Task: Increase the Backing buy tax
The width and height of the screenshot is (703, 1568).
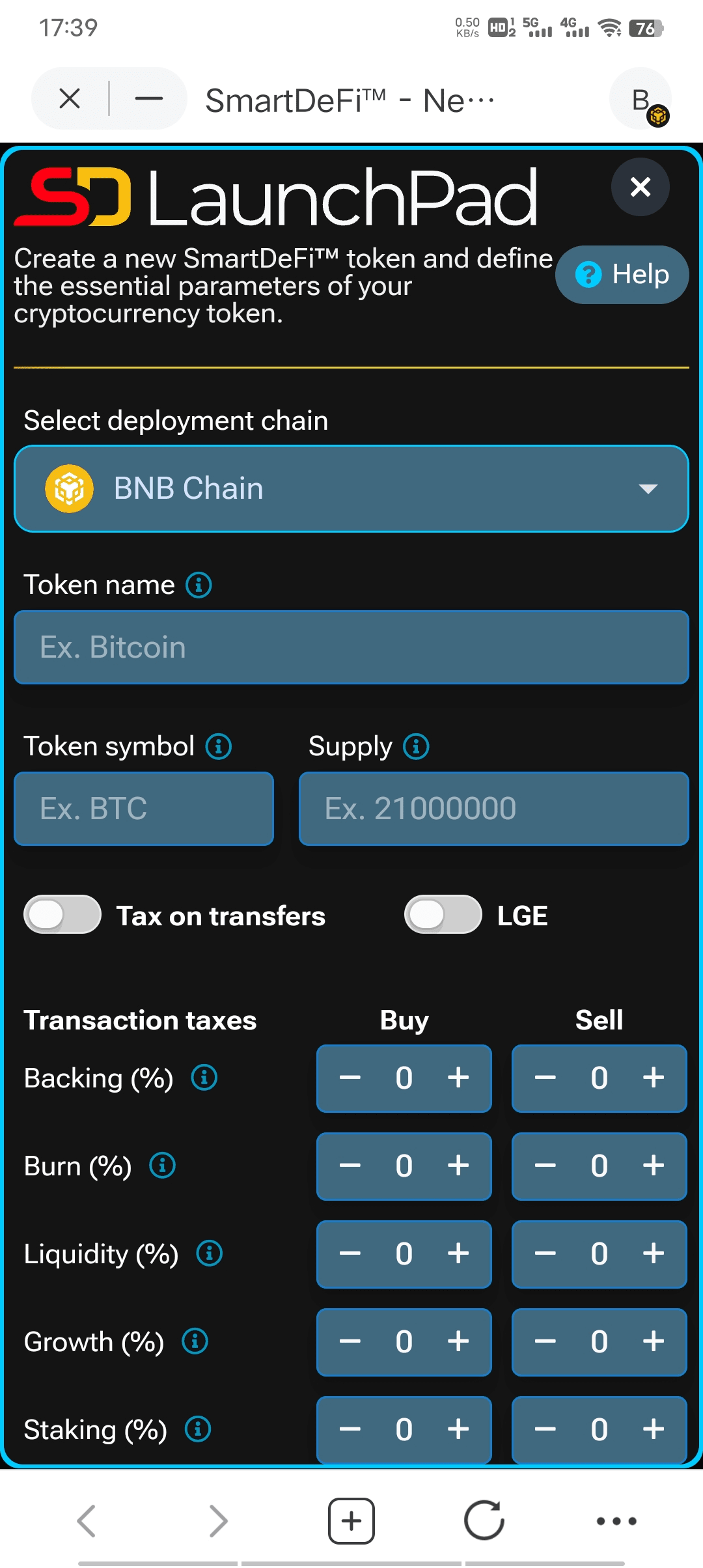Action: [x=458, y=1078]
